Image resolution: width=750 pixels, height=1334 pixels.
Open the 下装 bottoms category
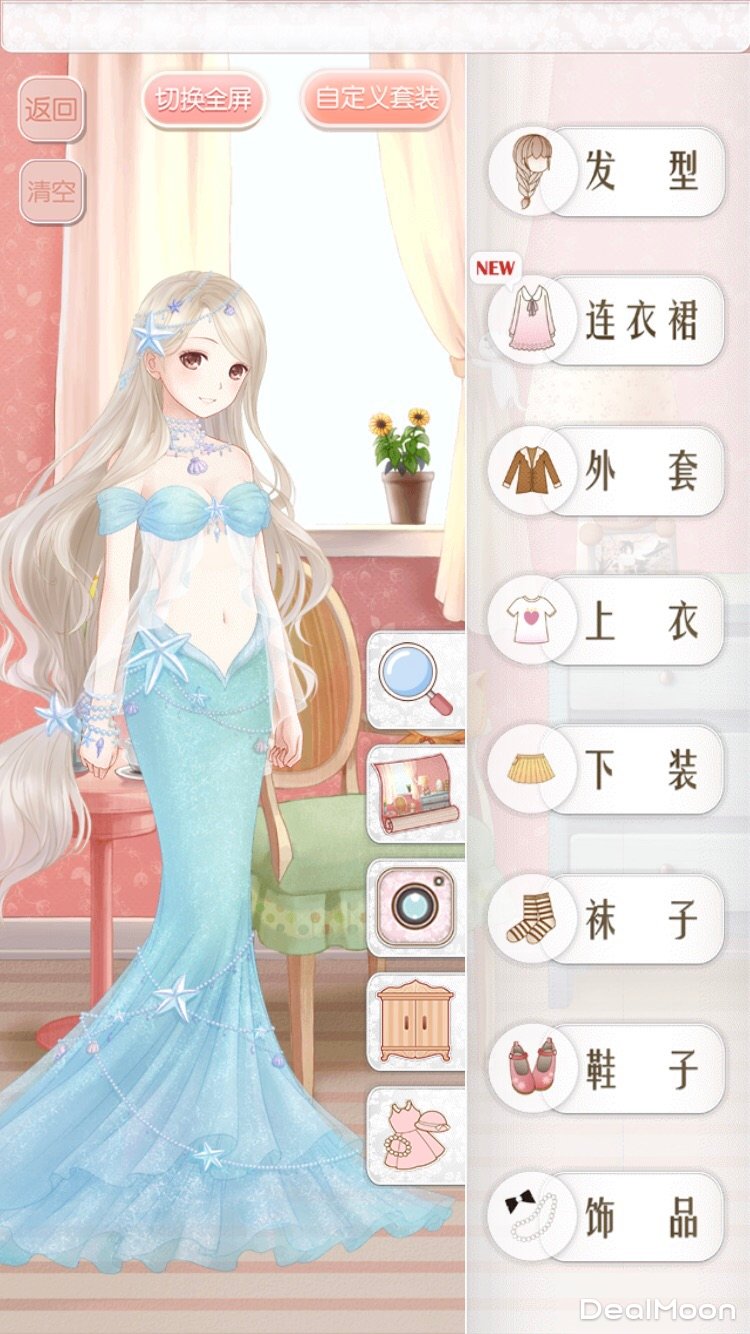(608, 769)
